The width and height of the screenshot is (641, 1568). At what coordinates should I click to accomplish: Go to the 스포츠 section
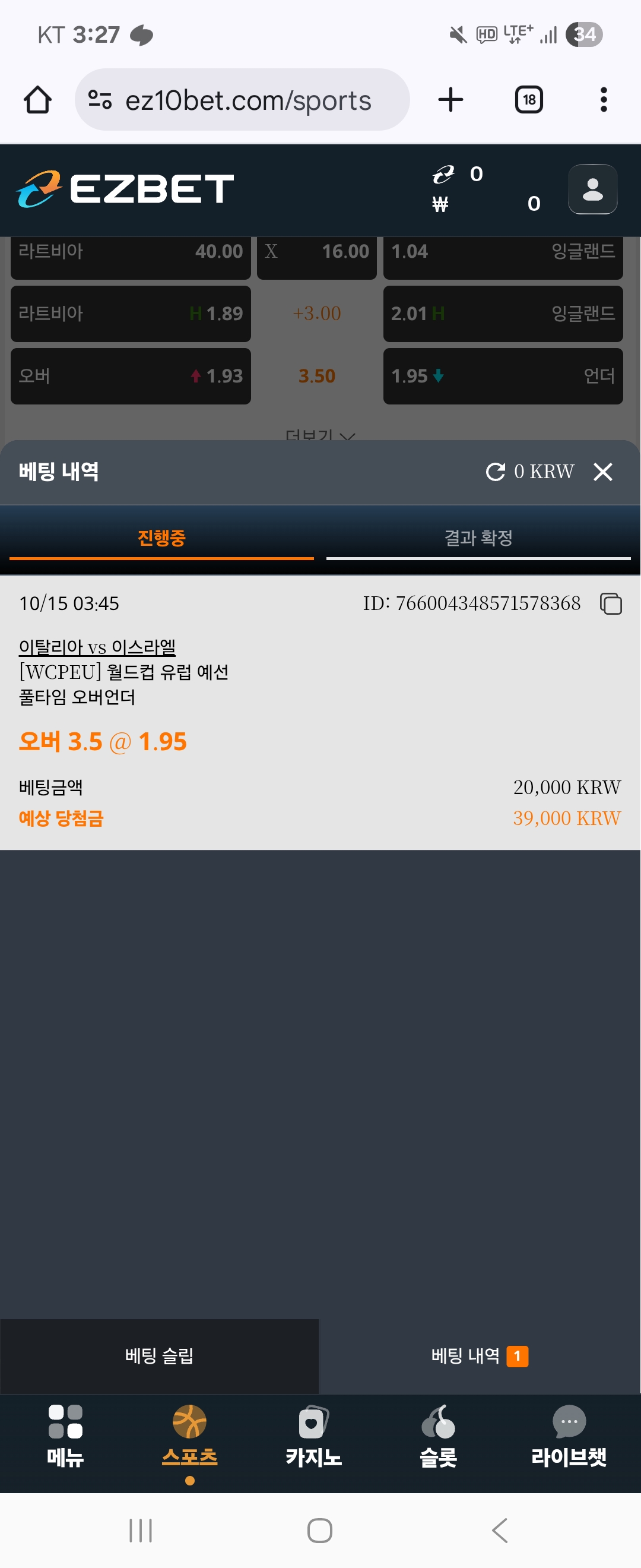[190, 1436]
